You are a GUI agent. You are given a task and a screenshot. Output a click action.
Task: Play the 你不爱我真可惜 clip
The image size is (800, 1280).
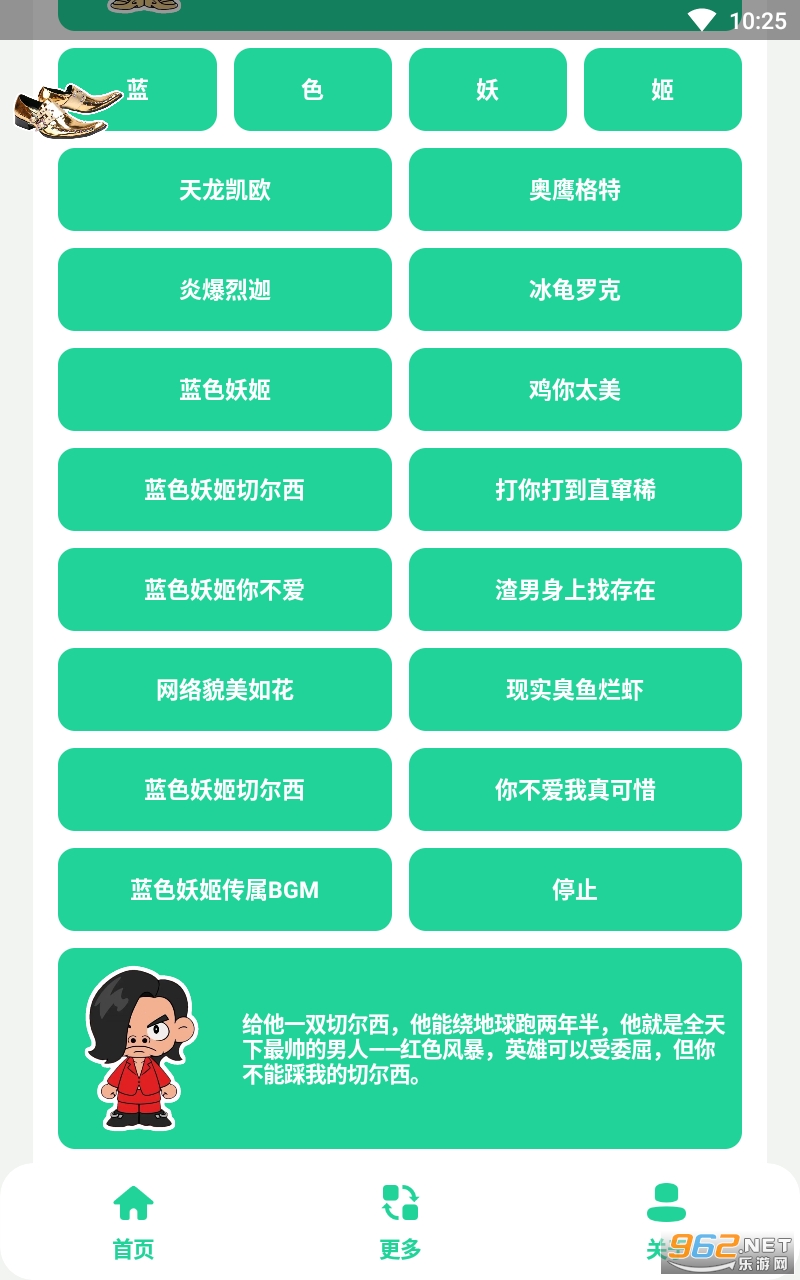[575, 790]
